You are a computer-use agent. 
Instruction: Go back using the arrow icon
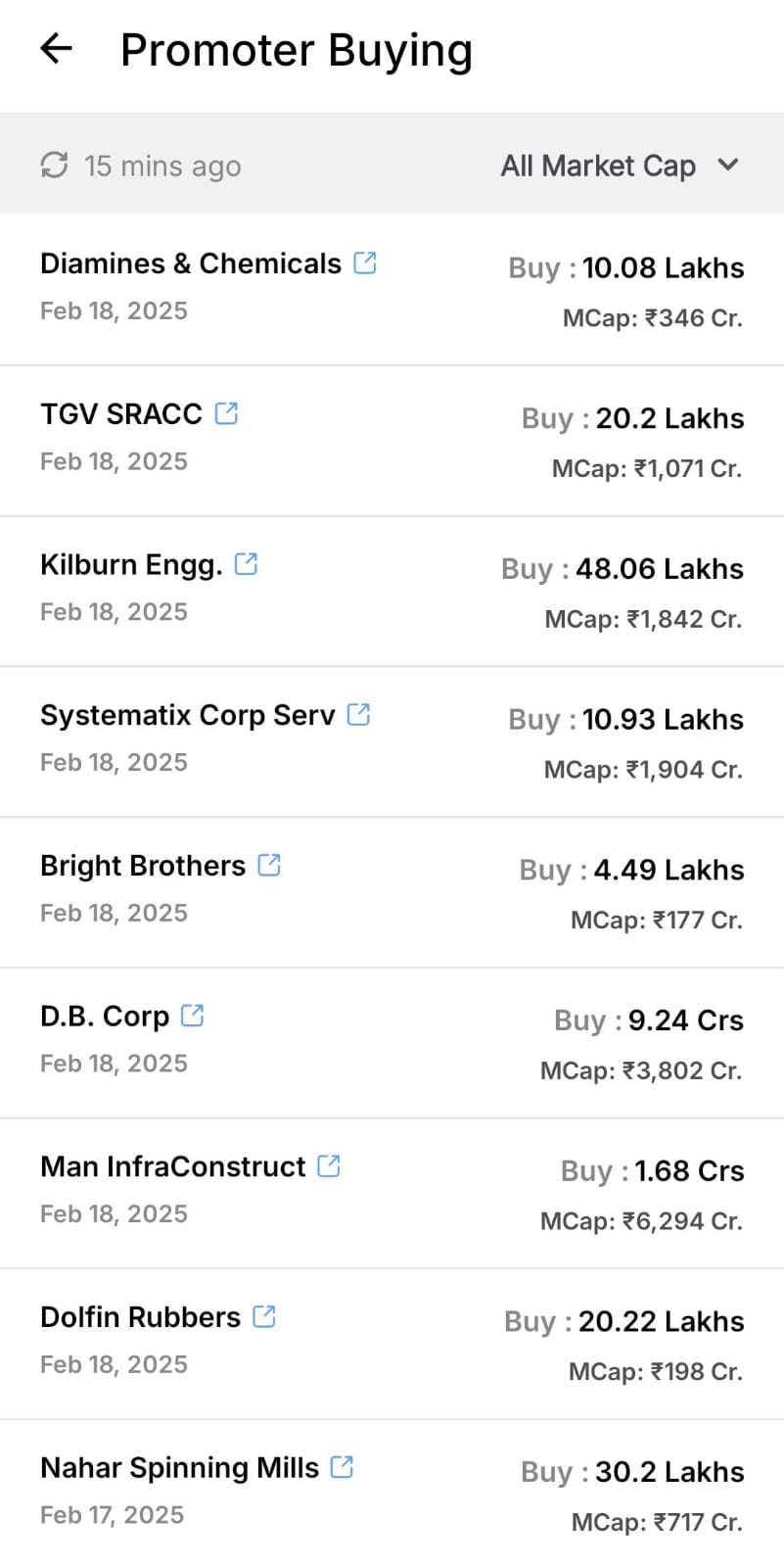pyautogui.click(x=57, y=48)
